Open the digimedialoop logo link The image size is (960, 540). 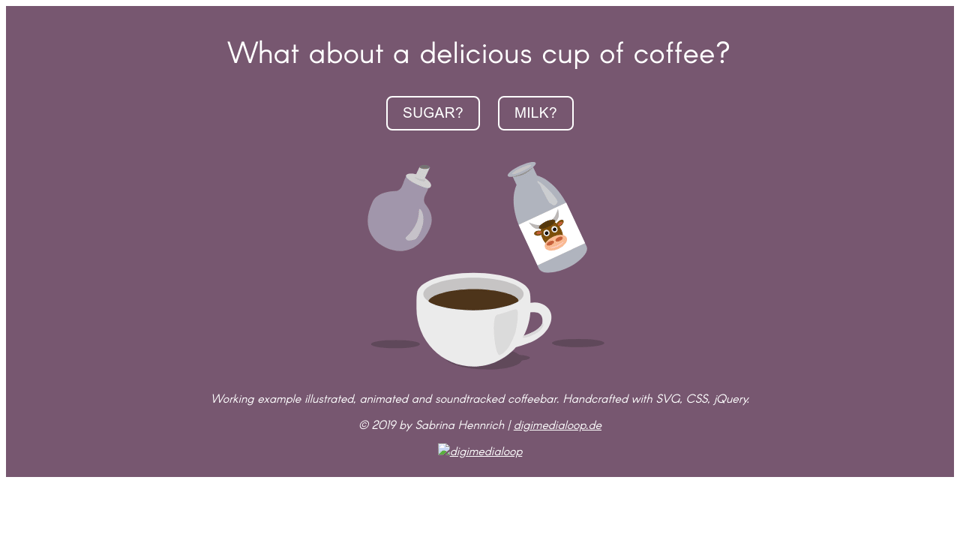click(x=480, y=451)
